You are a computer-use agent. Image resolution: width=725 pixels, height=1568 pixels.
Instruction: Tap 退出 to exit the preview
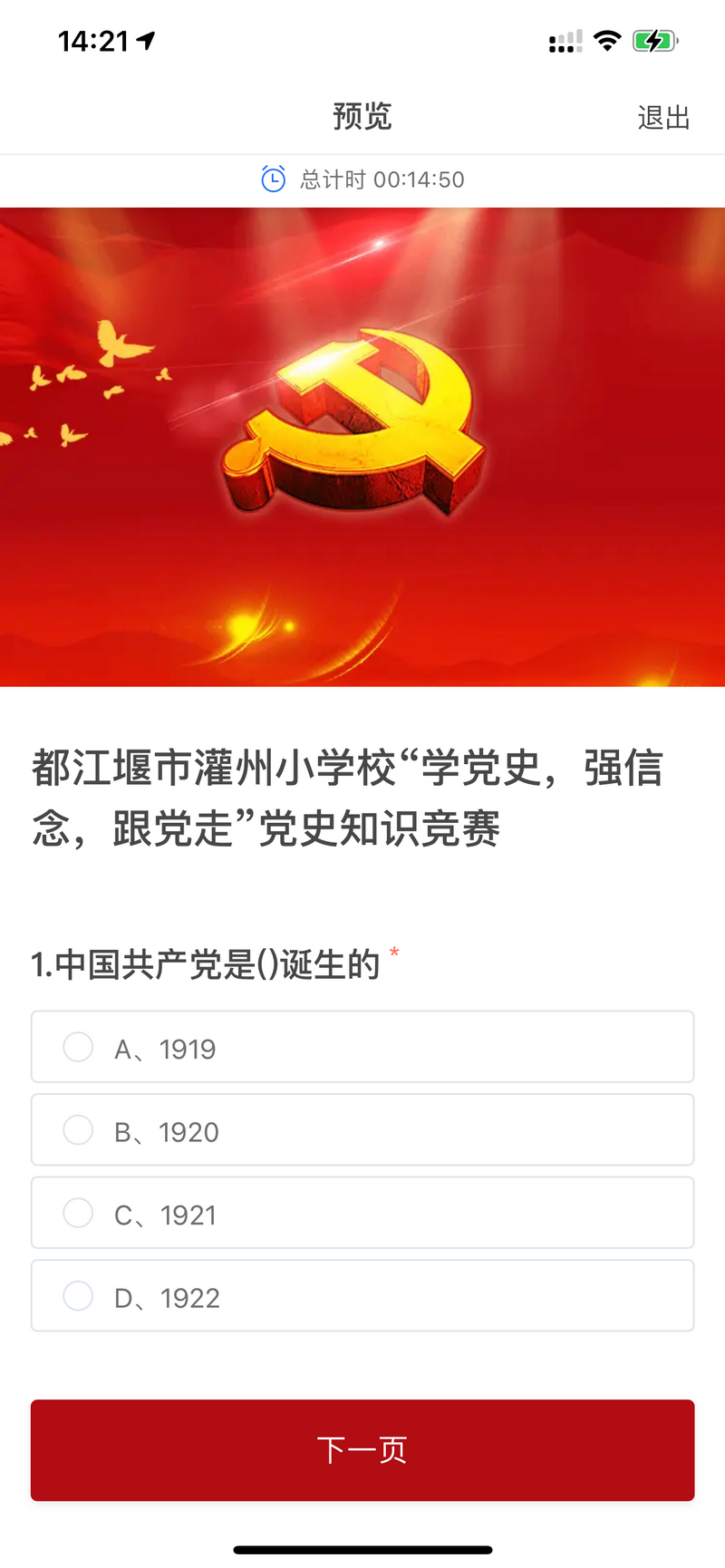[x=663, y=118]
